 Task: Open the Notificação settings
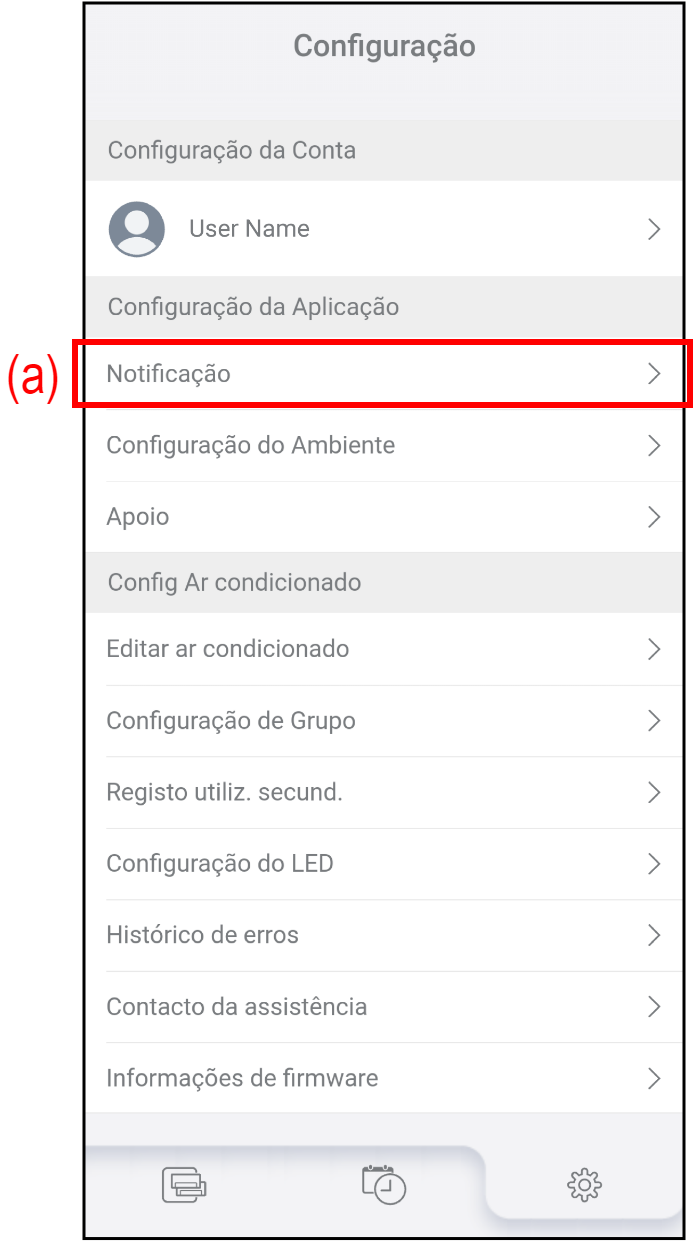(384, 374)
